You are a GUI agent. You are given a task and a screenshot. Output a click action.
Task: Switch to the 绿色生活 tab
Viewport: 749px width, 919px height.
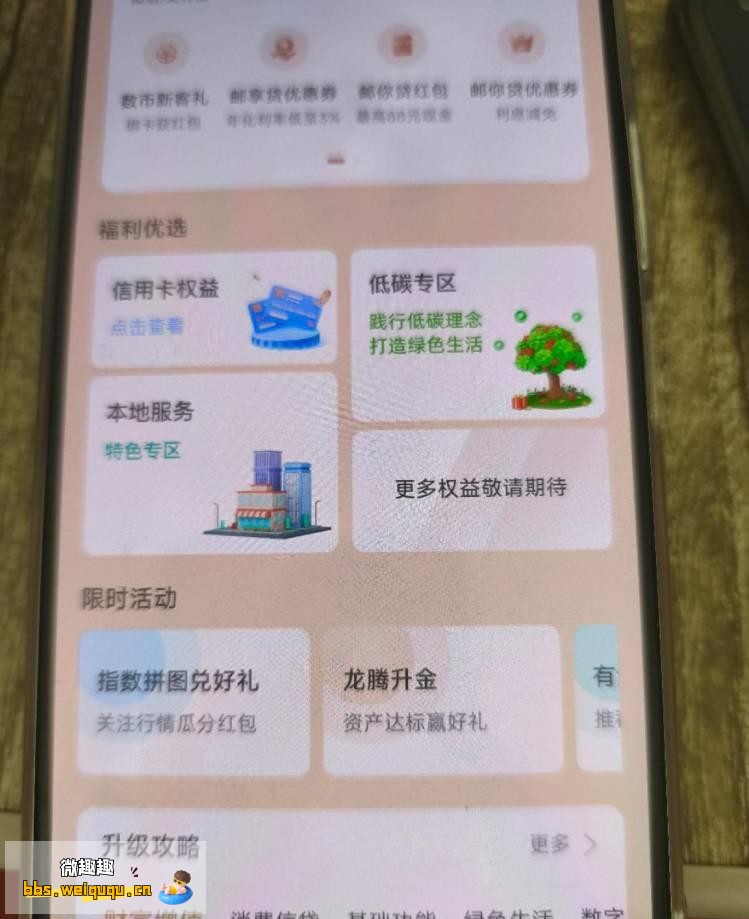(508, 912)
